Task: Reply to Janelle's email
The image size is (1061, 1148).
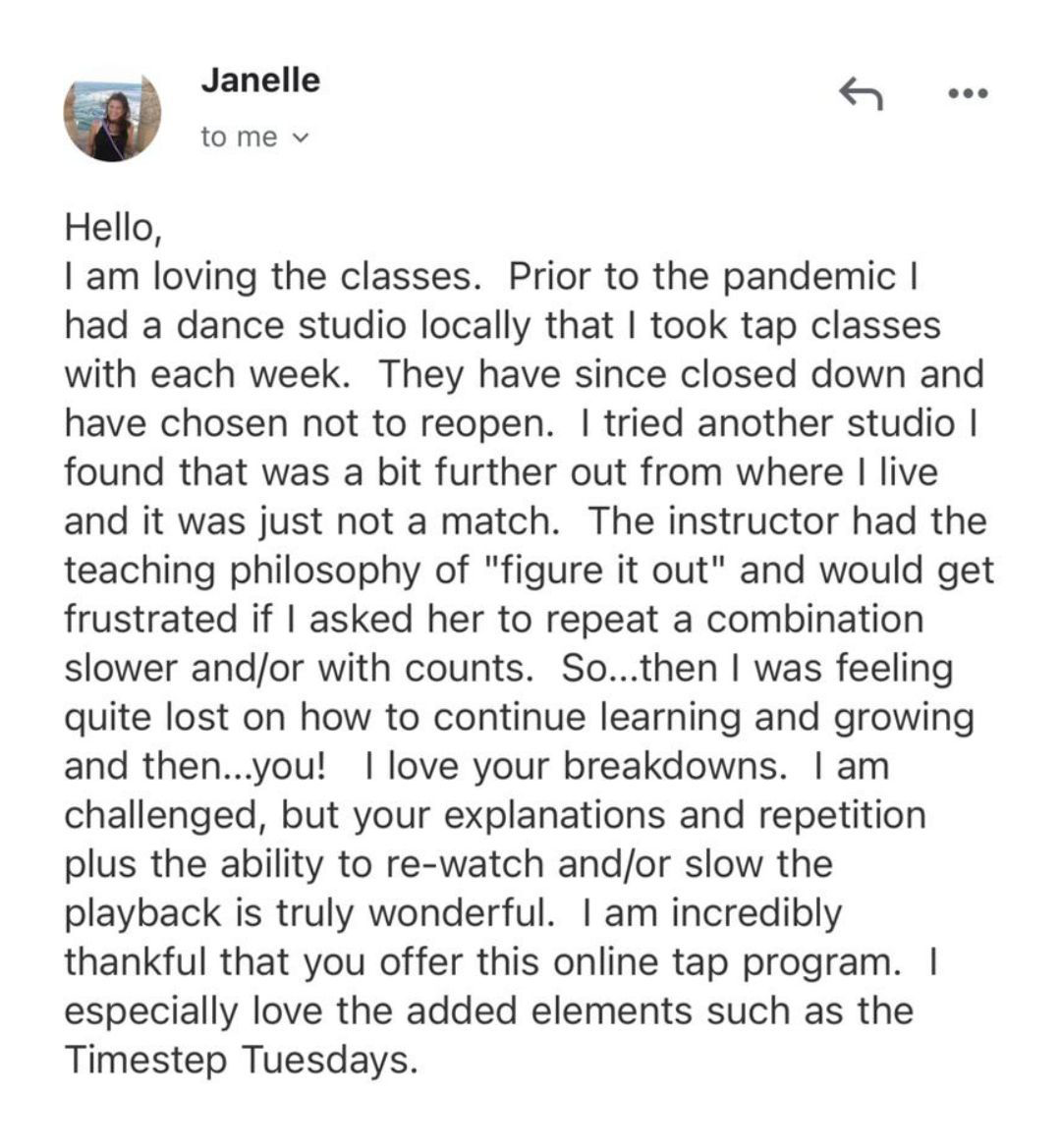Action: [861, 94]
